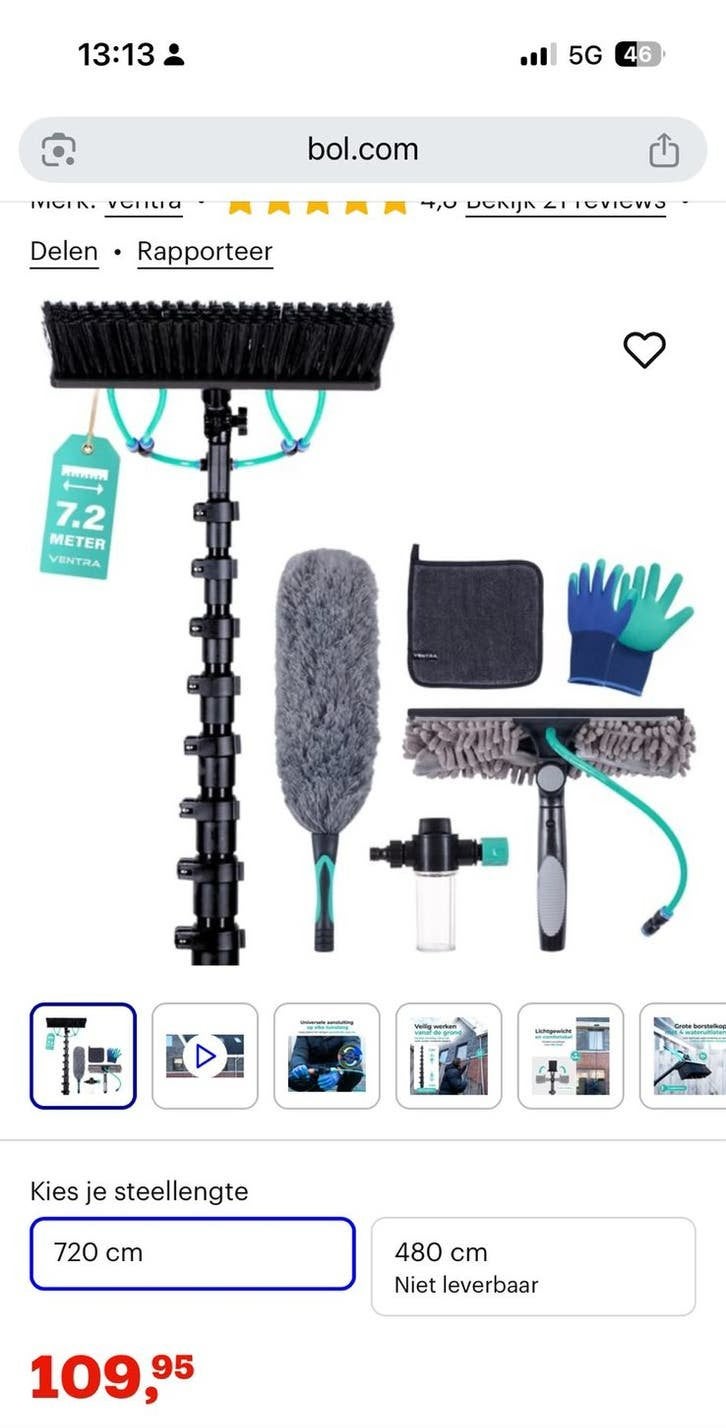Open the bol.com address field

click(363, 150)
